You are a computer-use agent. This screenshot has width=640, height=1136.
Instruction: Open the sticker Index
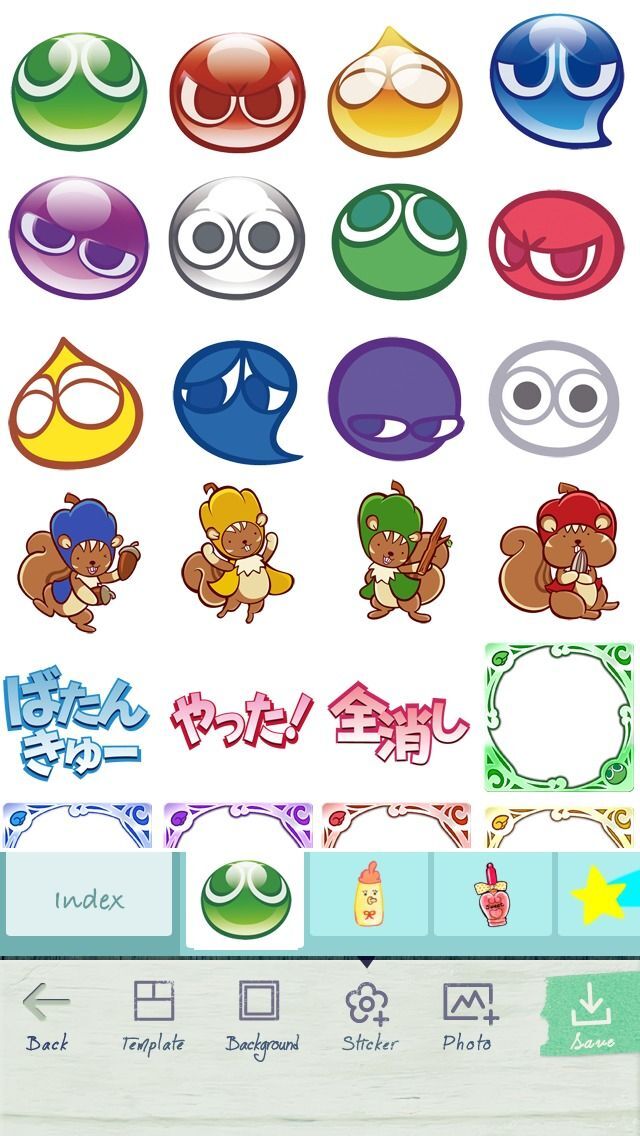pos(89,900)
